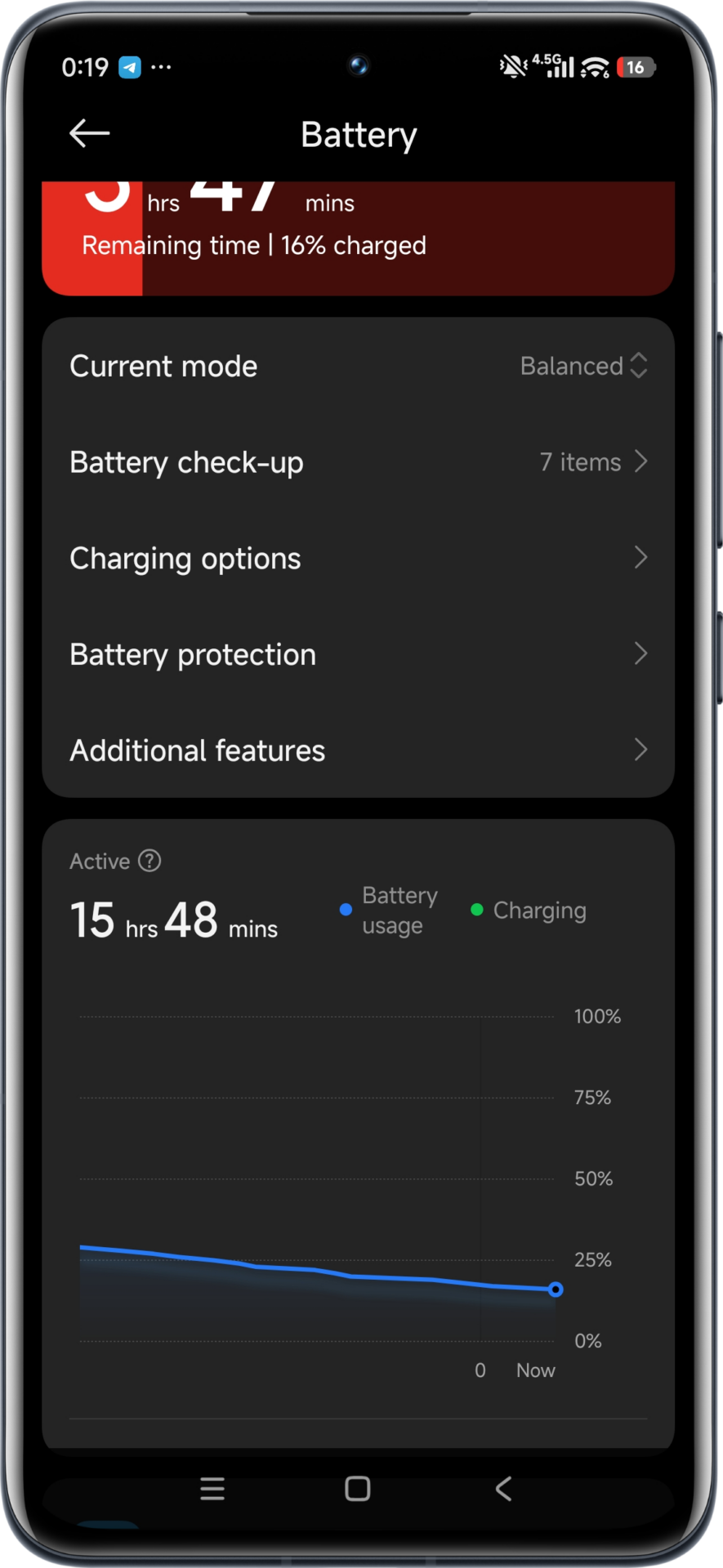The width and height of the screenshot is (723, 1568).
Task: Open Additional features
Action: tap(358, 751)
